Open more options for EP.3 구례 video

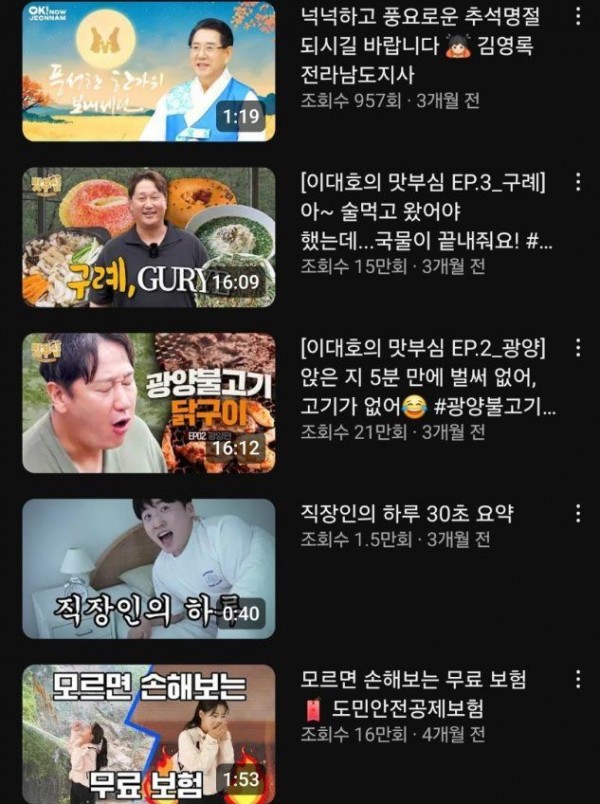577,182
